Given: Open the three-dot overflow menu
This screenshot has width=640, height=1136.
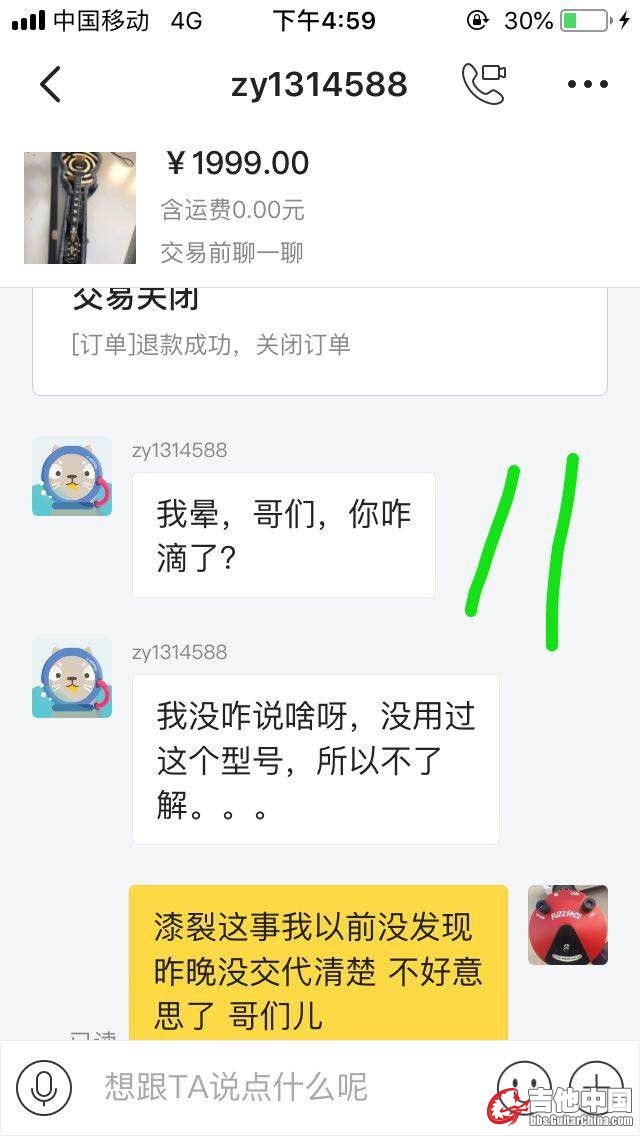Looking at the screenshot, I should pos(587,85).
